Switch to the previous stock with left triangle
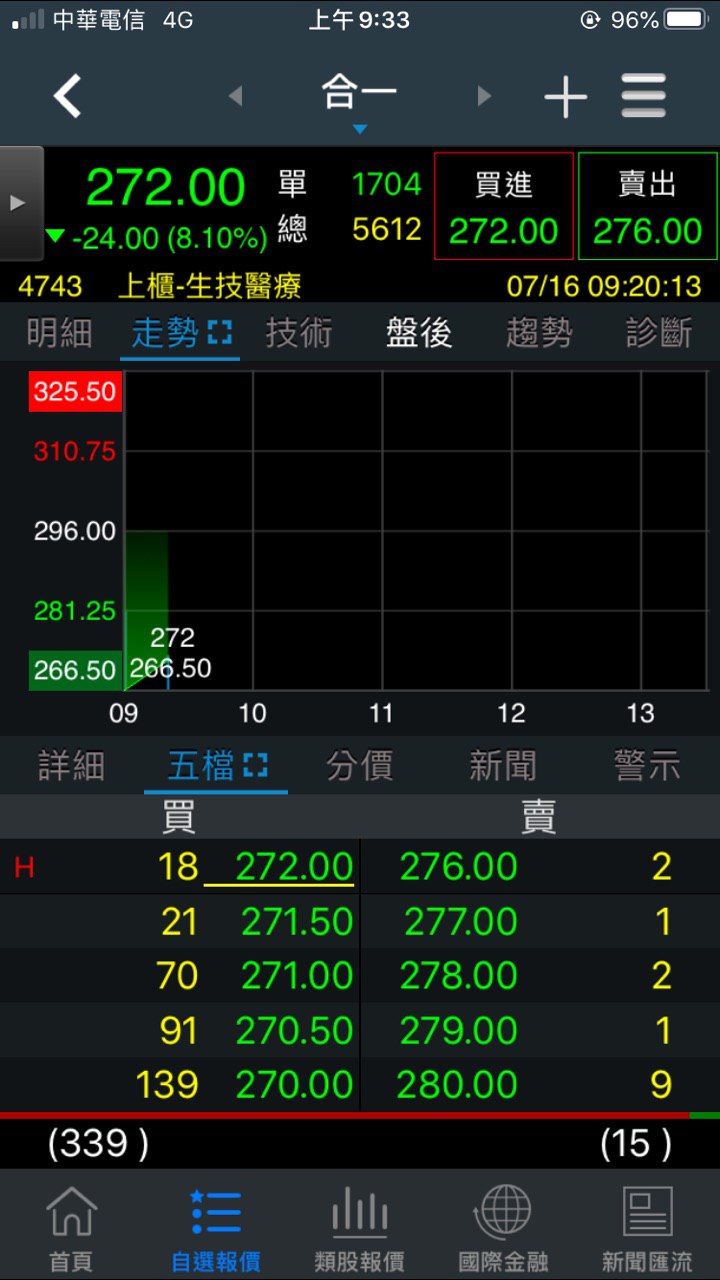The width and height of the screenshot is (720, 1280). point(236,96)
